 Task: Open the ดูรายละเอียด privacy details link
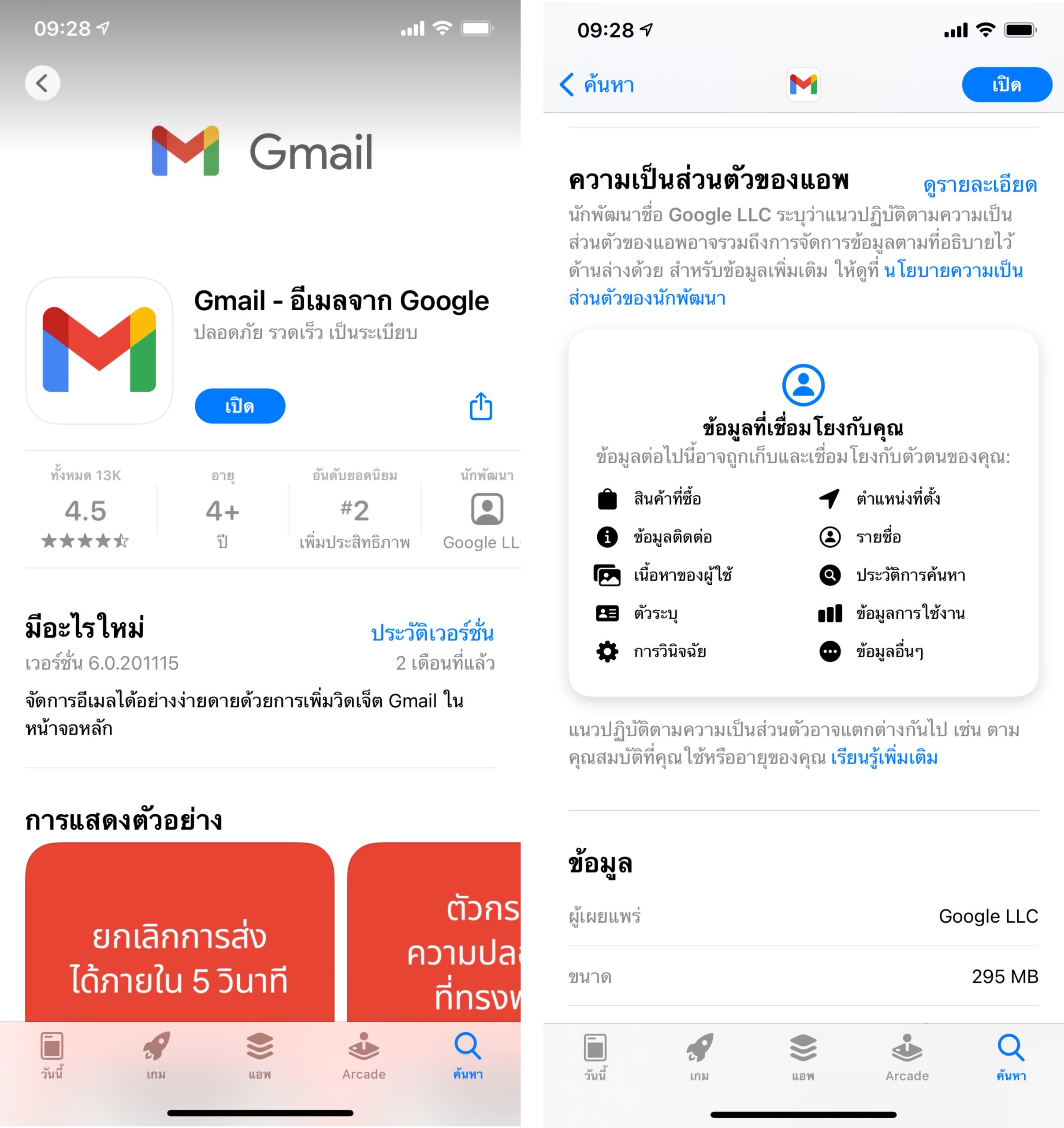pyautogui.click(x=980, y=185)
